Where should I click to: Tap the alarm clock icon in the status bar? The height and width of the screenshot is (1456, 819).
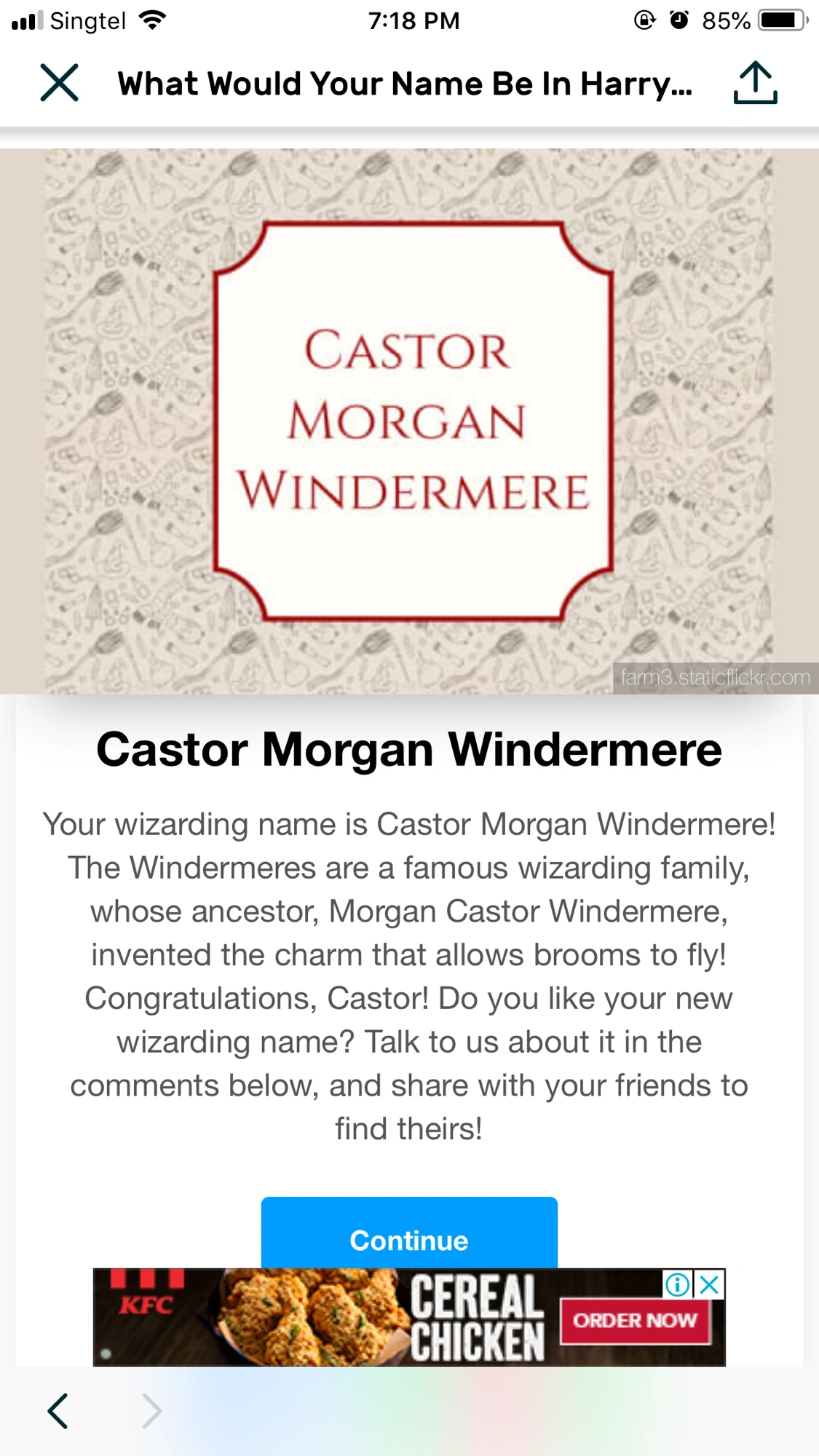[678, 20]
